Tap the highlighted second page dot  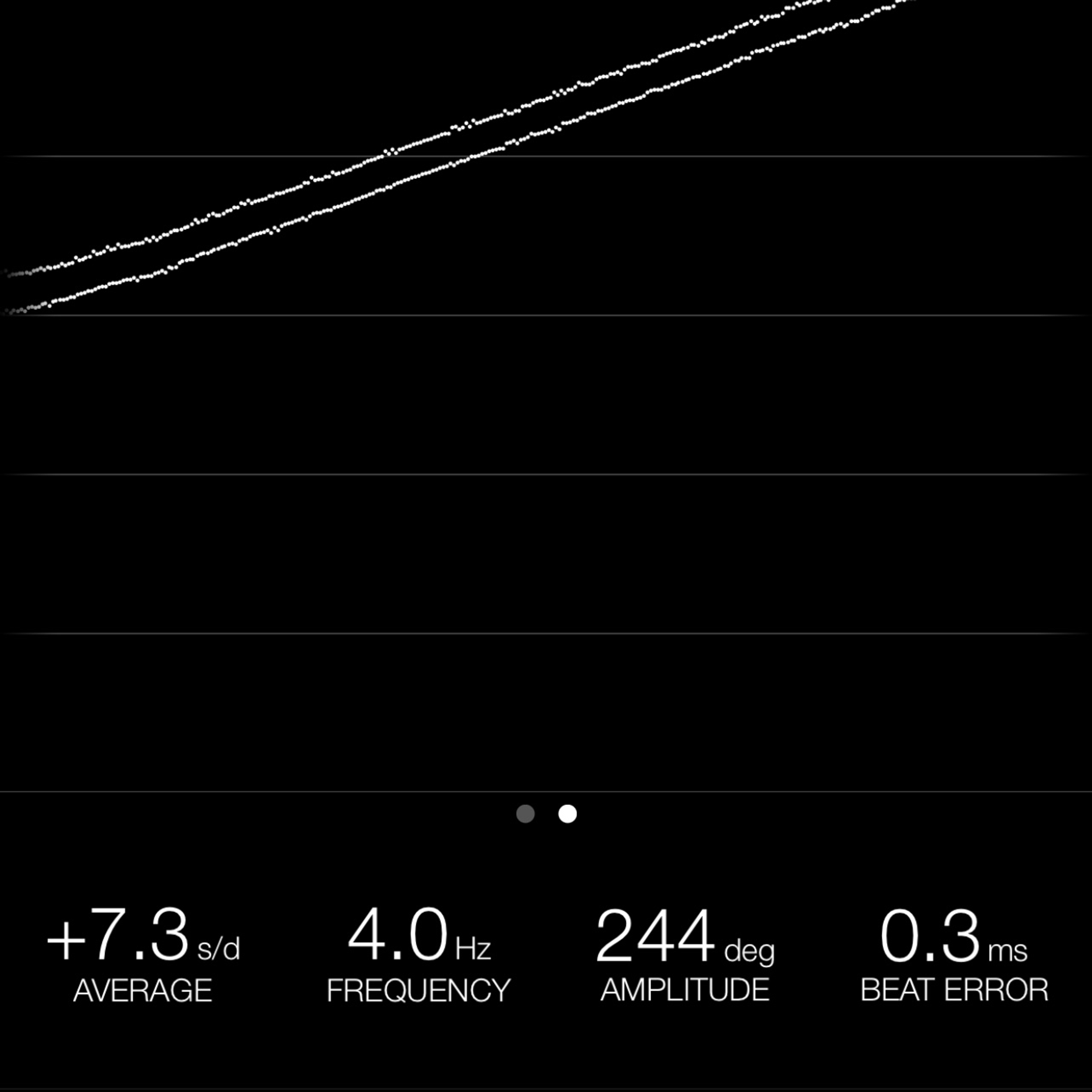coord(568,814)
